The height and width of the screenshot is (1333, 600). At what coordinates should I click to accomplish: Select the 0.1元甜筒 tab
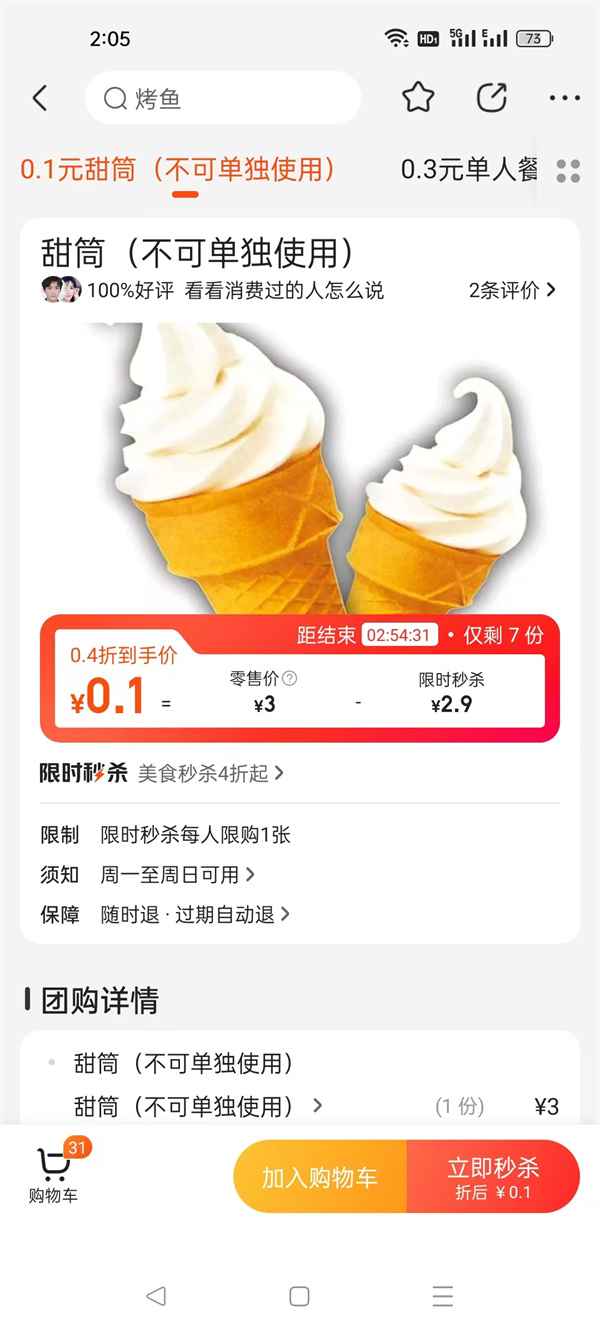(x=178, y=170)
